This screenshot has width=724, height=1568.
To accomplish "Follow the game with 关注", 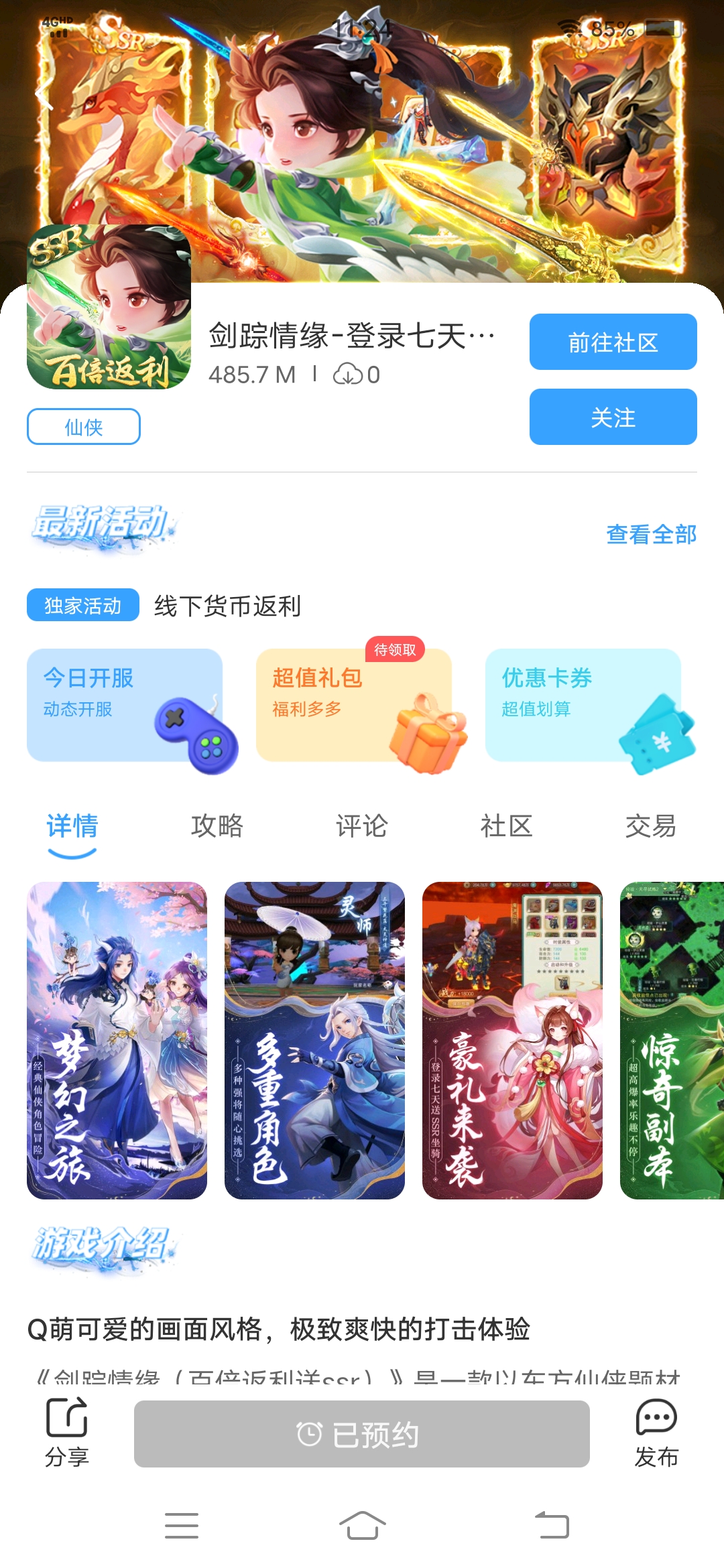I will (613, 417).
